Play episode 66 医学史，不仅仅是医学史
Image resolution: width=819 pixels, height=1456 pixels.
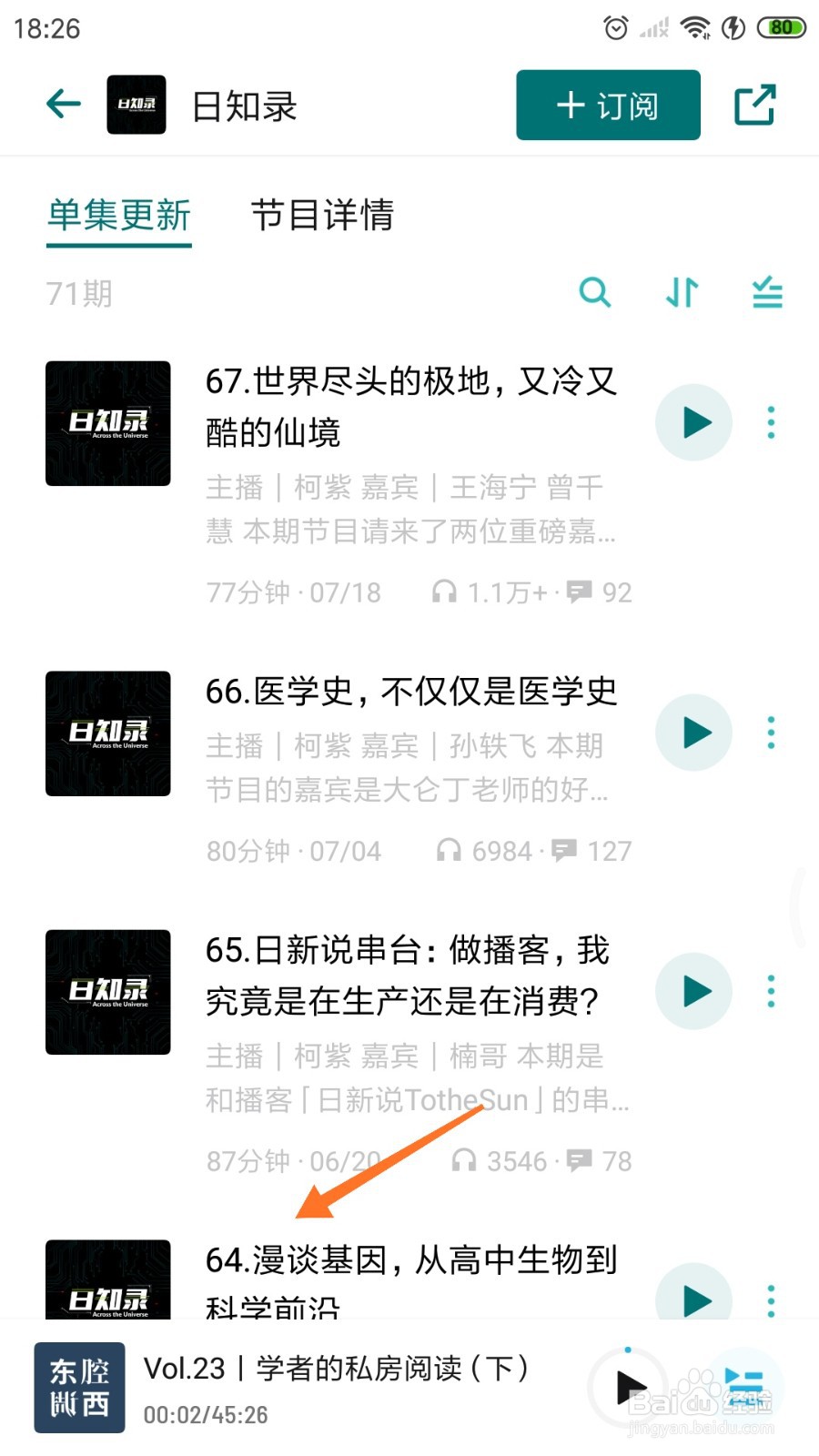(x=693, y=733)
